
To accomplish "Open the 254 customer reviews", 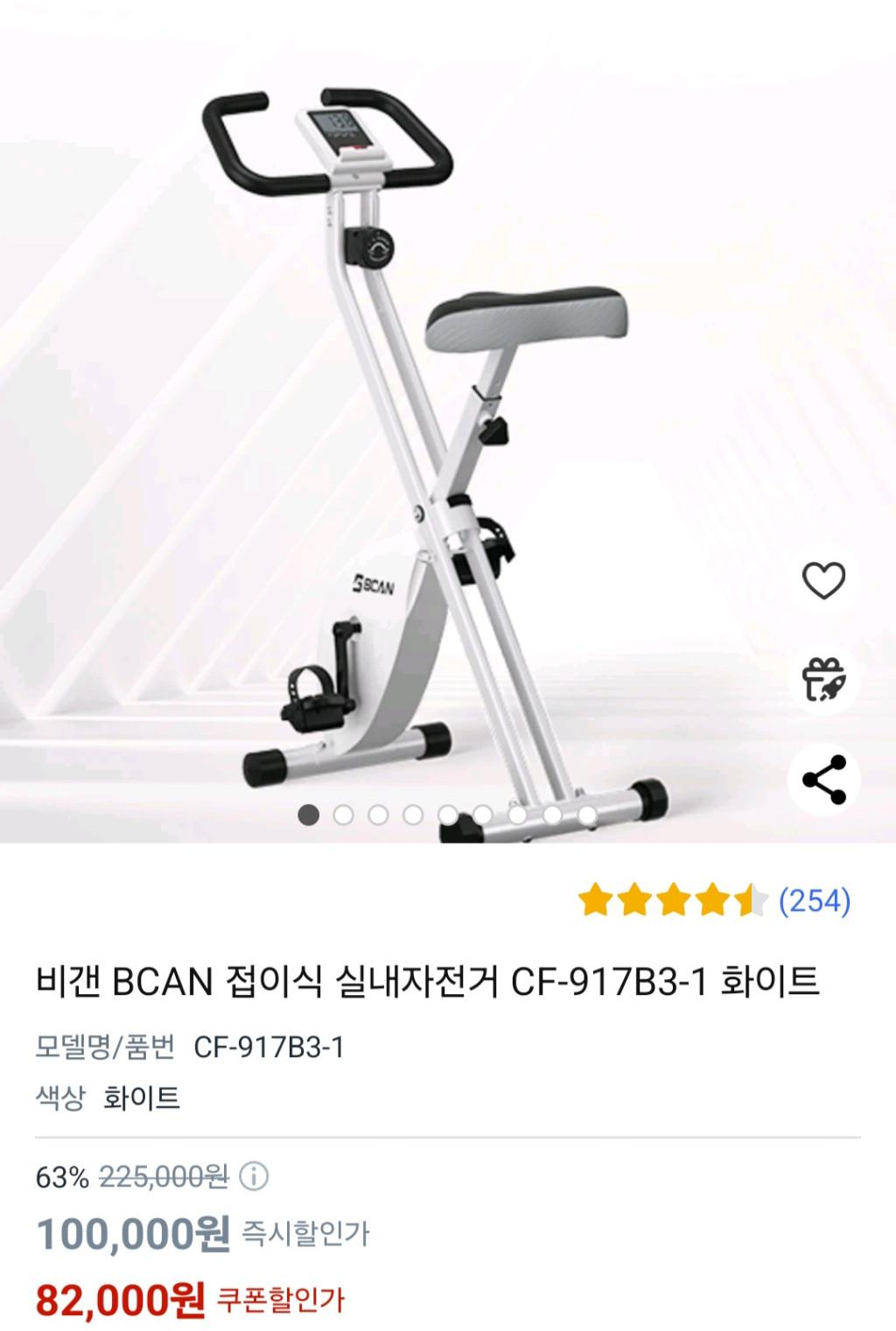I will coord(814,900).
